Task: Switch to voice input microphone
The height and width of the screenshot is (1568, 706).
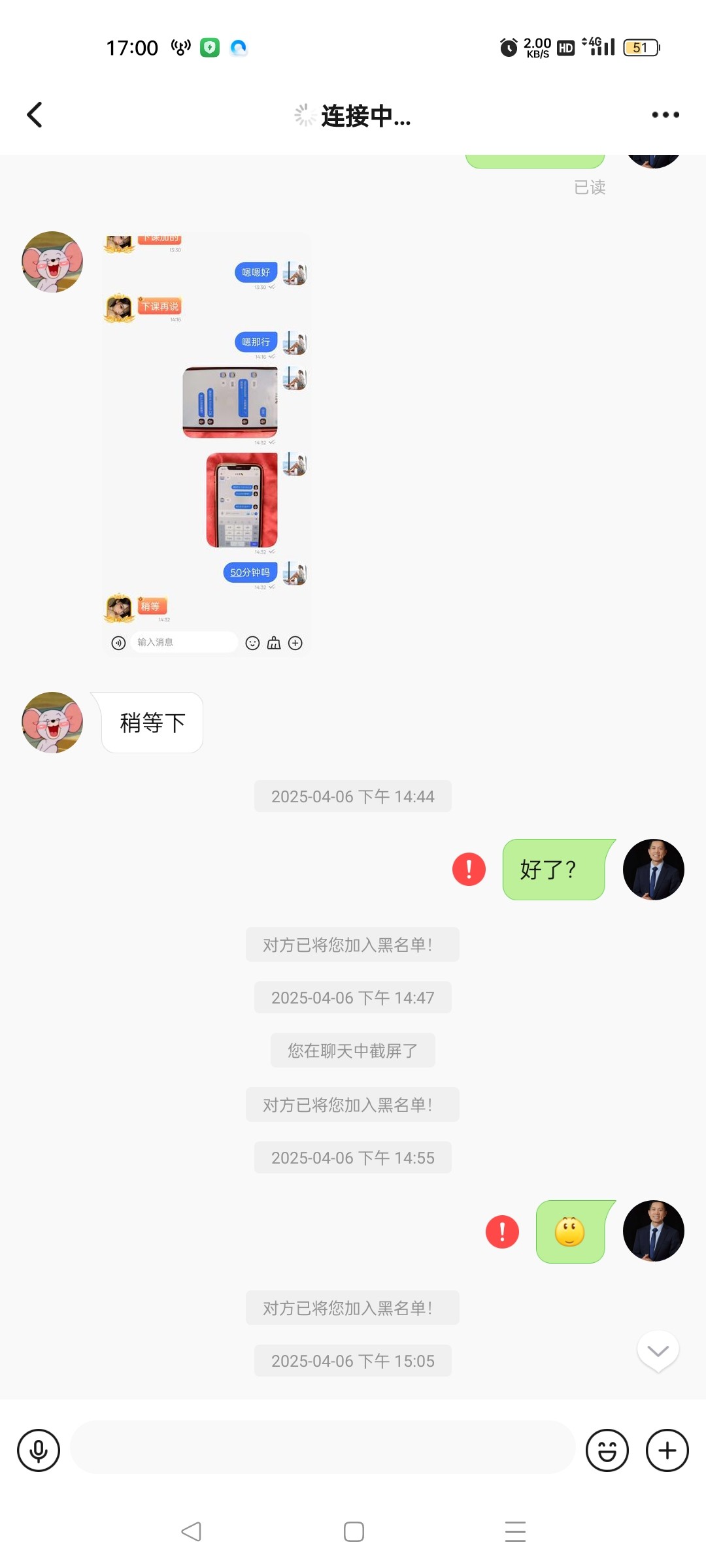Action: click(x=39, y=1450)
